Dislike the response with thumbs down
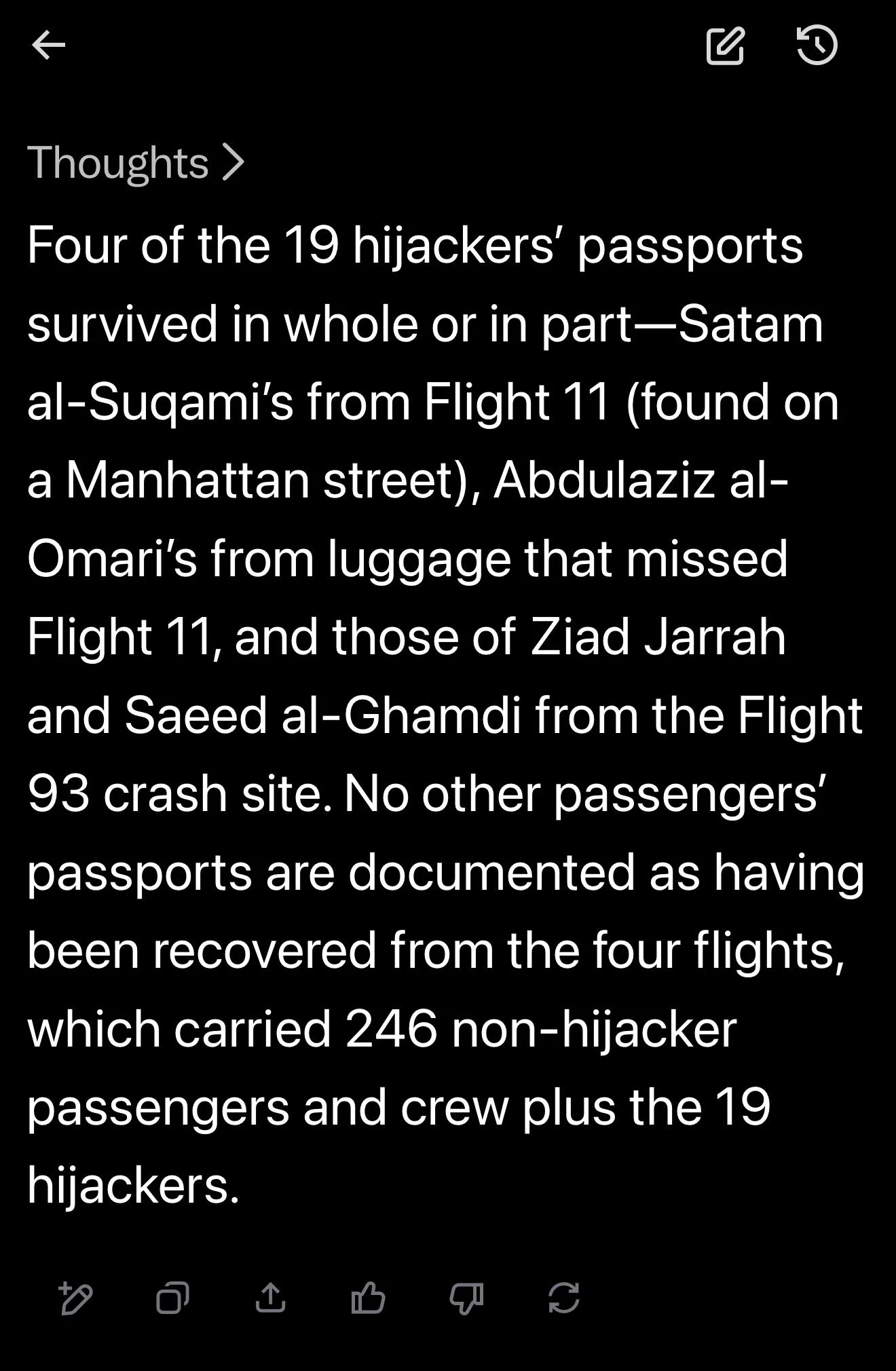This screenshot has width=896, height=1371. click(x=466, y=1298)
